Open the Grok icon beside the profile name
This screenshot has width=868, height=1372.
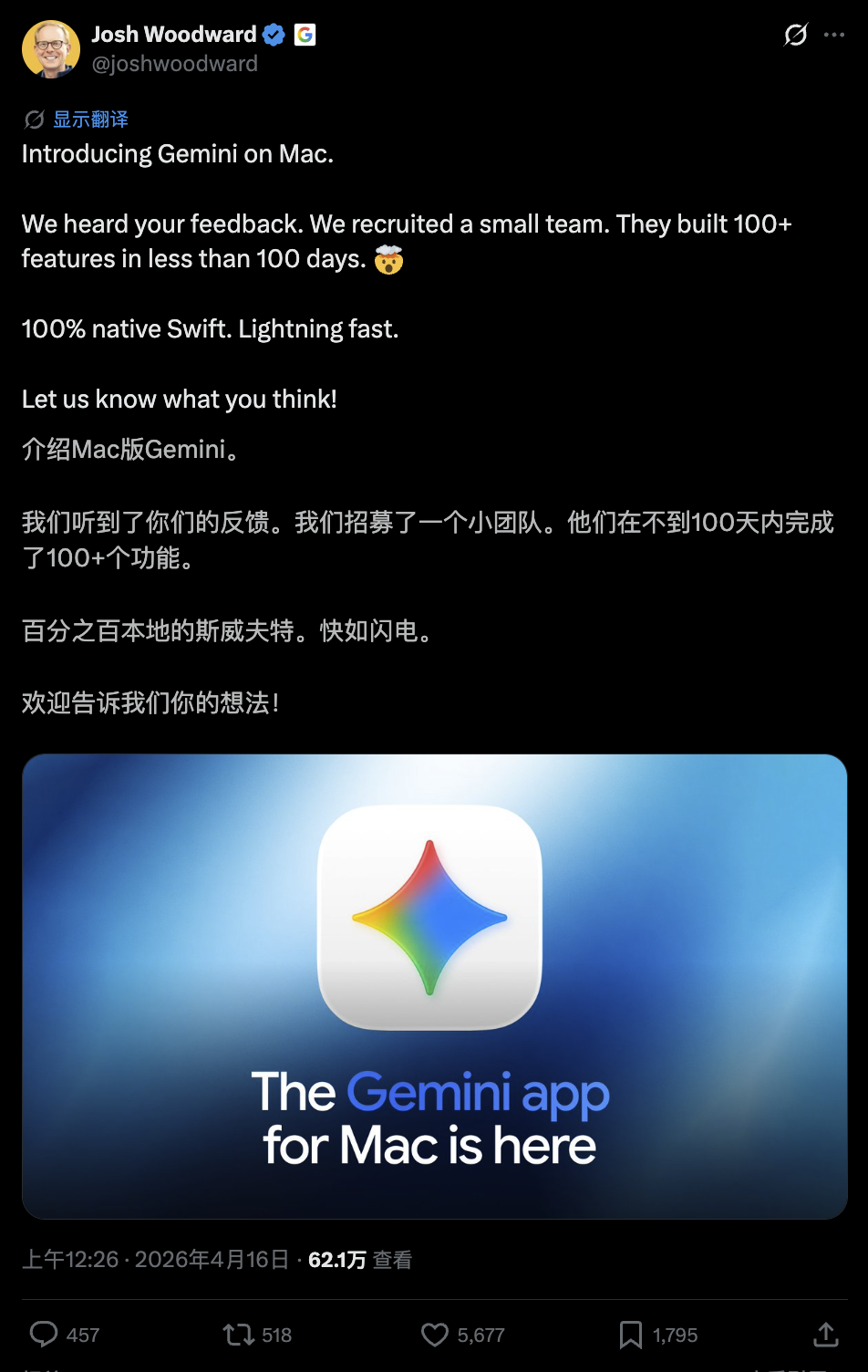pos(795,35)
